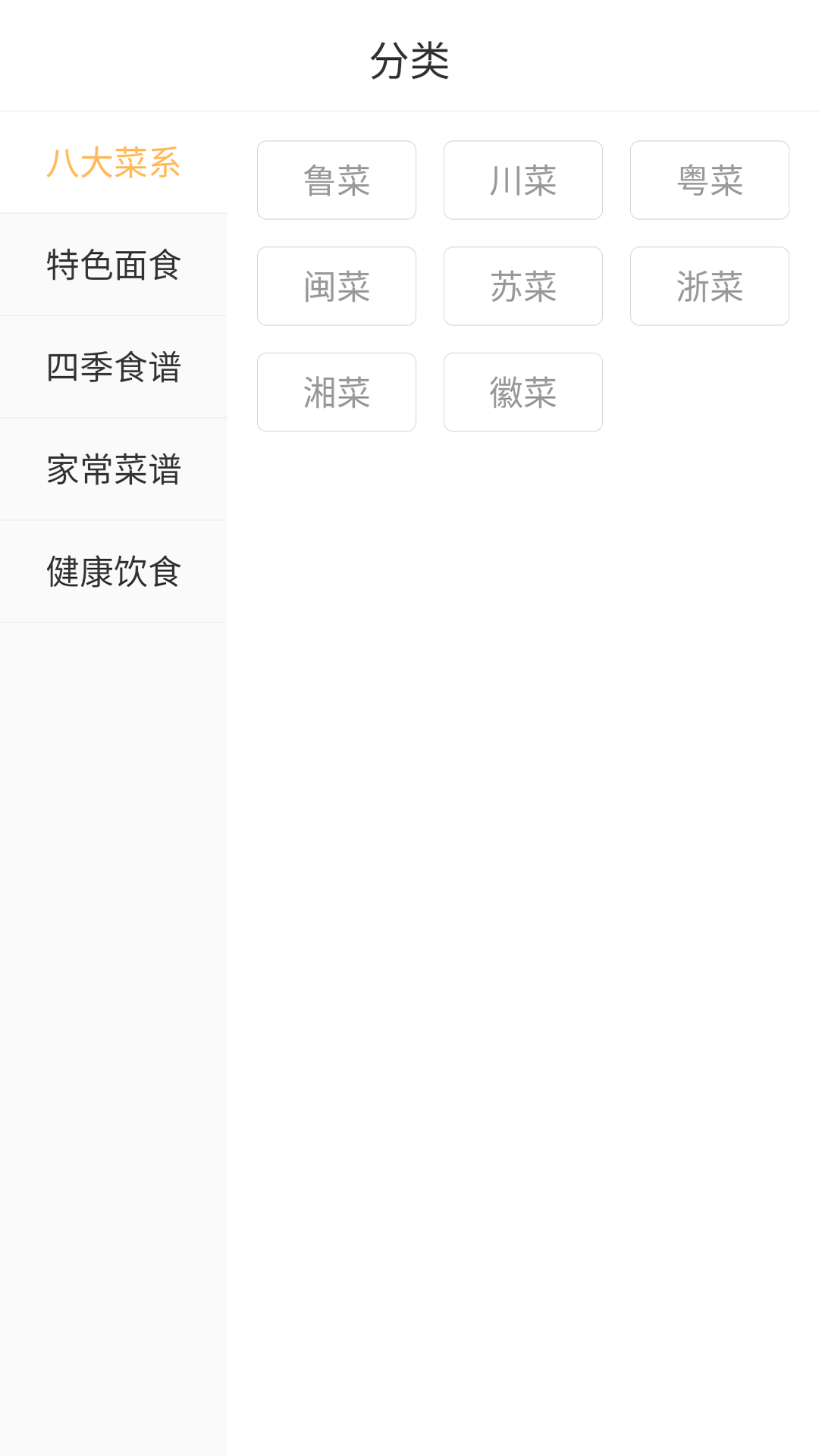Choose 闽菜 from the cuisine grid
This screenshot has width=819, height=1456.
(337, 286)
